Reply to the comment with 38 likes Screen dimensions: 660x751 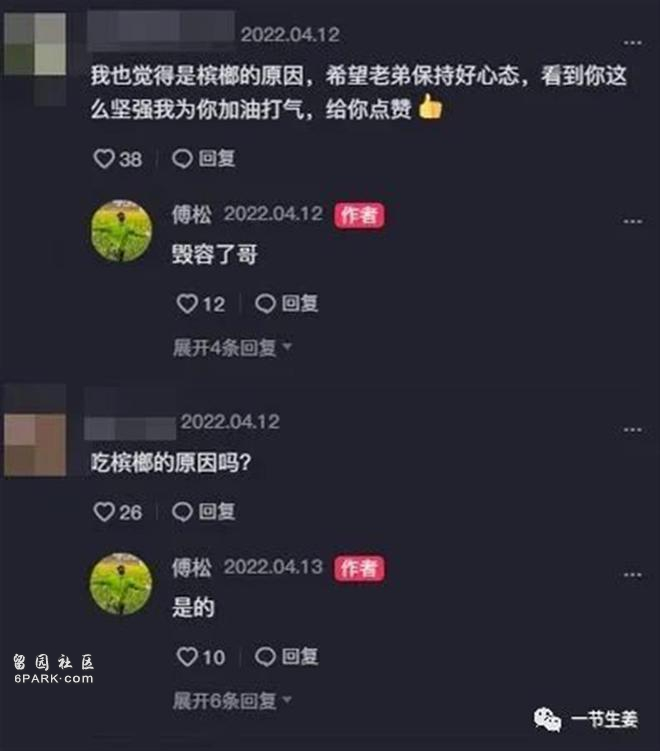(x=204, y=158)
